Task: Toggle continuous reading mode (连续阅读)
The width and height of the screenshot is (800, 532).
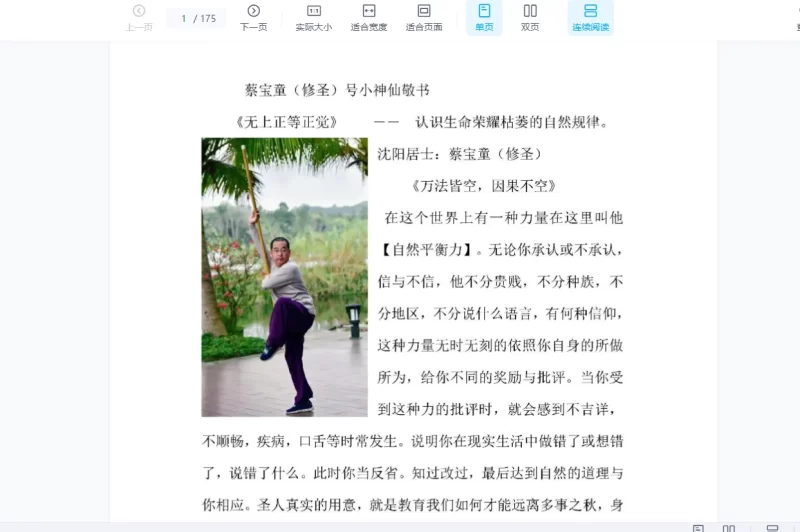Action: [x=590, y=17]
